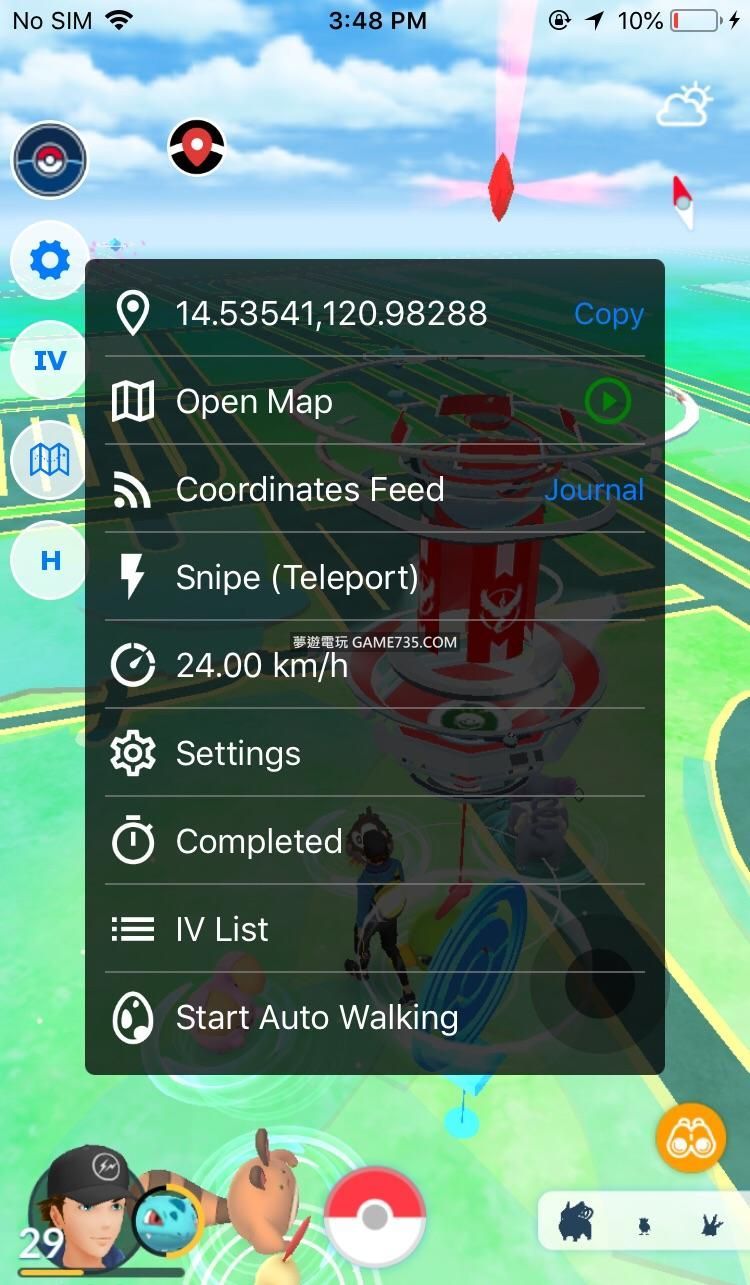This screenshot has width=750, height=1285.
Task: Change the 24.00 km/h speed setting
Action: [x=262, y=665]
